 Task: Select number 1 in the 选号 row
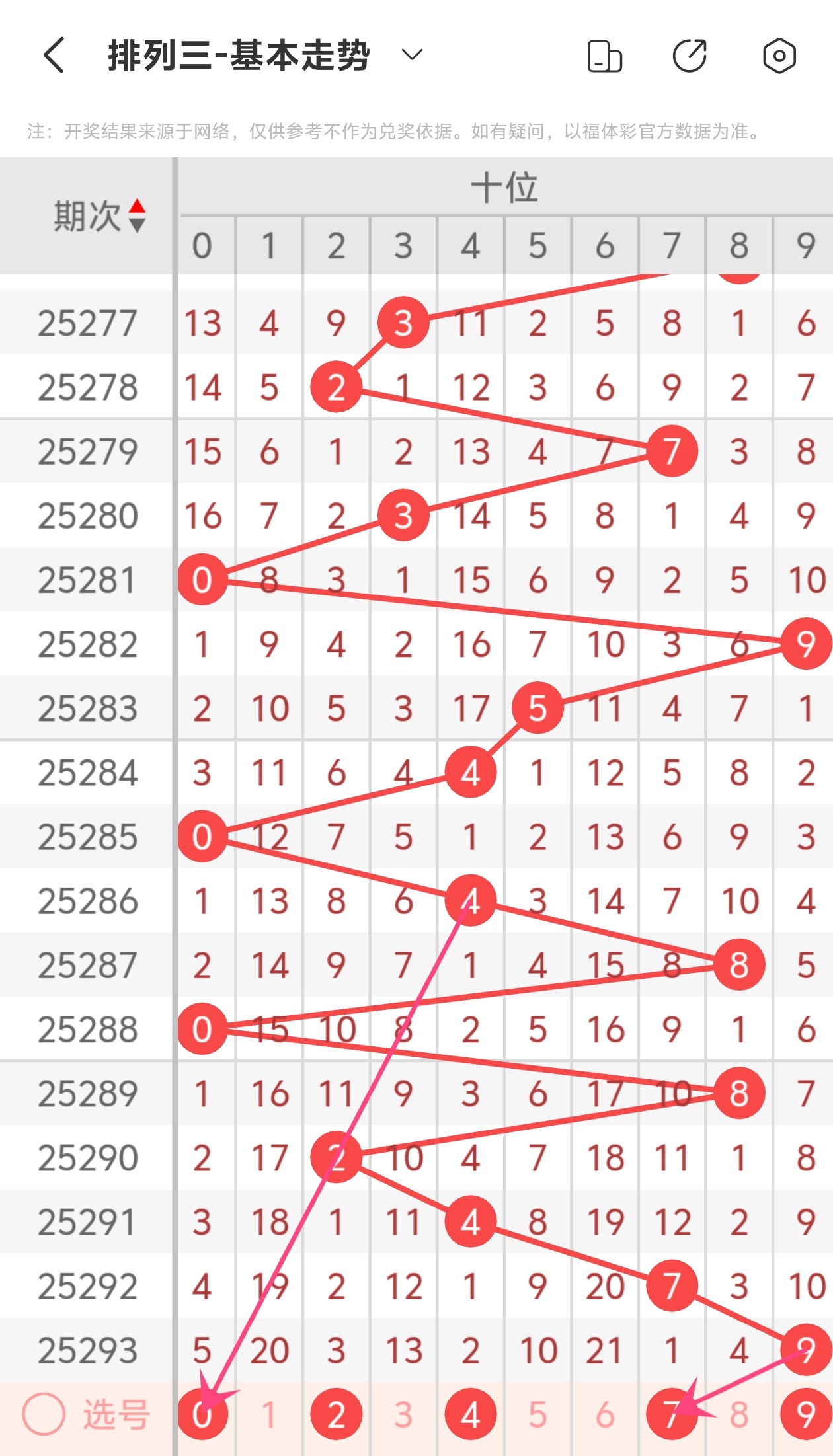(x=269, y=1414)
